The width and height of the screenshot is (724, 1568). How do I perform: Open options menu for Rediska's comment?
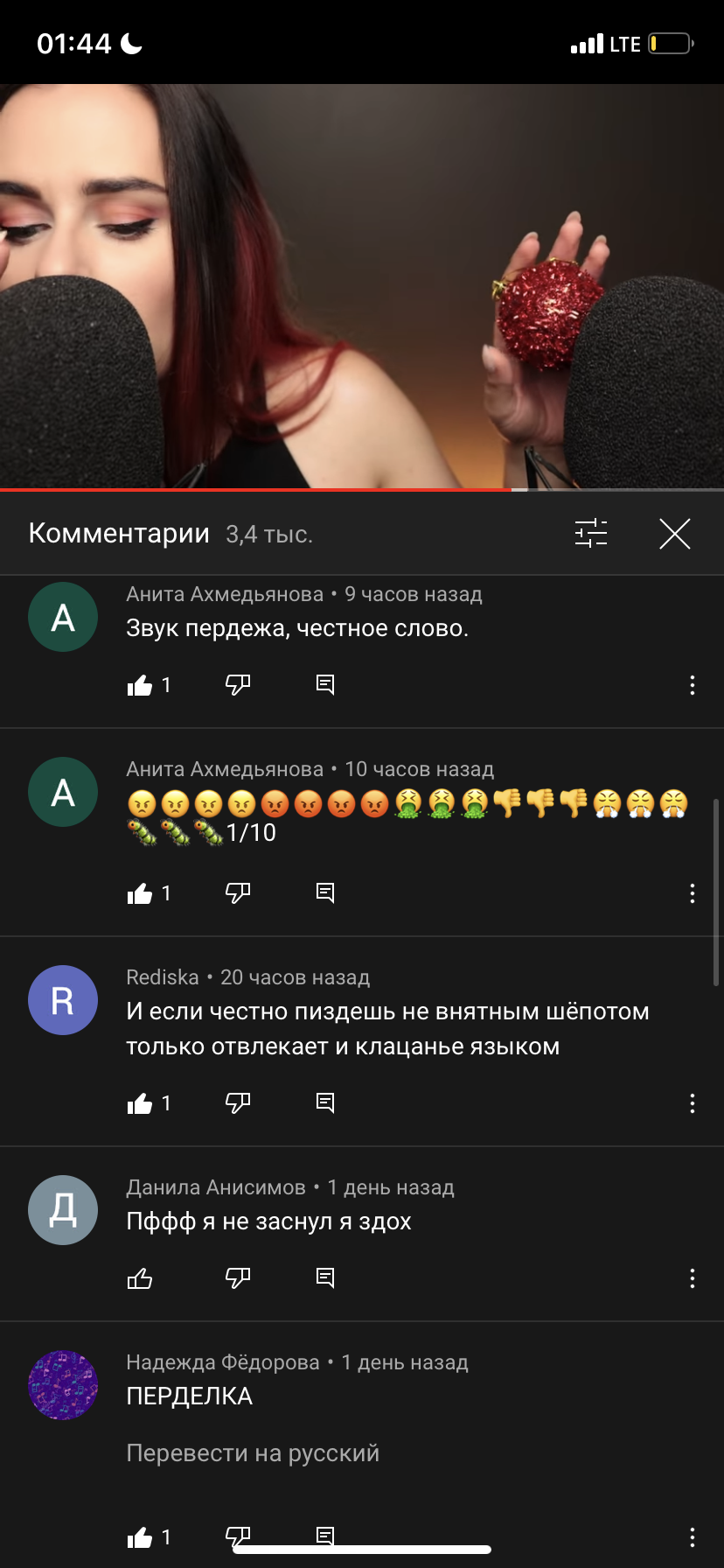pyautogui.click(x=693, y=1103)
